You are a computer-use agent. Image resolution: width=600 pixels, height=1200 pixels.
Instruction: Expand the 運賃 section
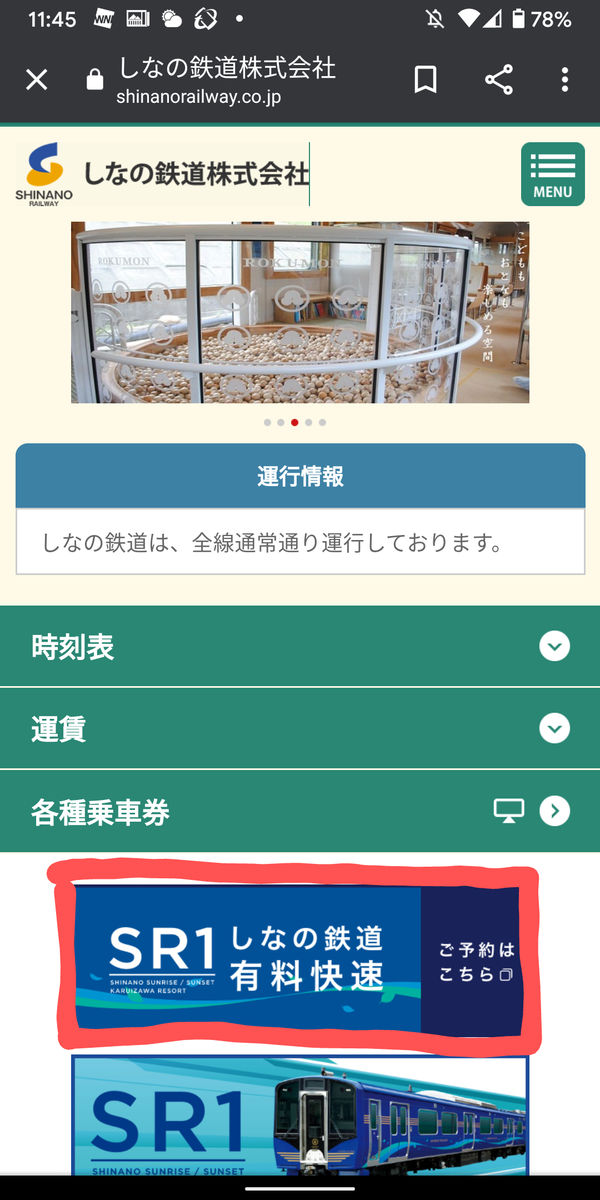[300, 729]
